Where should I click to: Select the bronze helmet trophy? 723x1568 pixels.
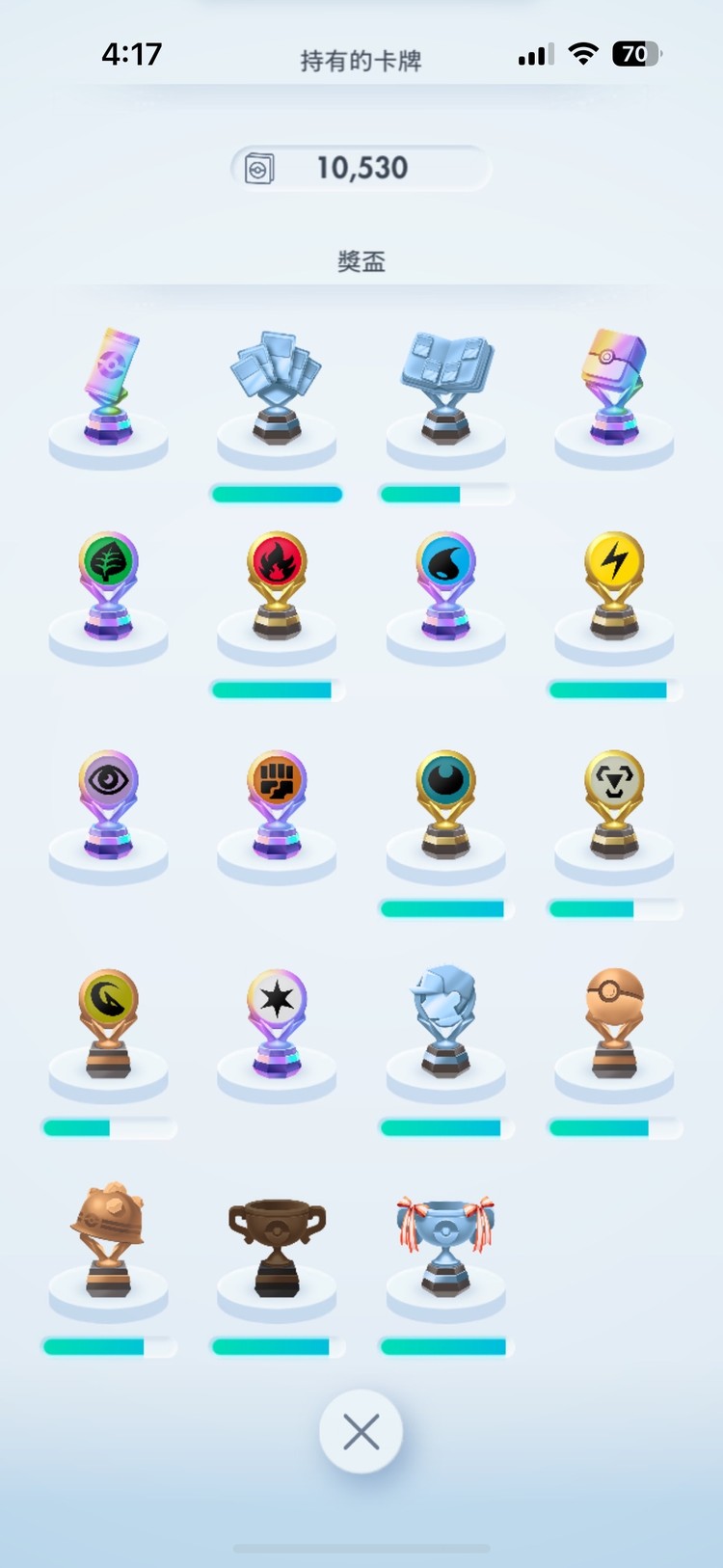(x=109, y=1239)
